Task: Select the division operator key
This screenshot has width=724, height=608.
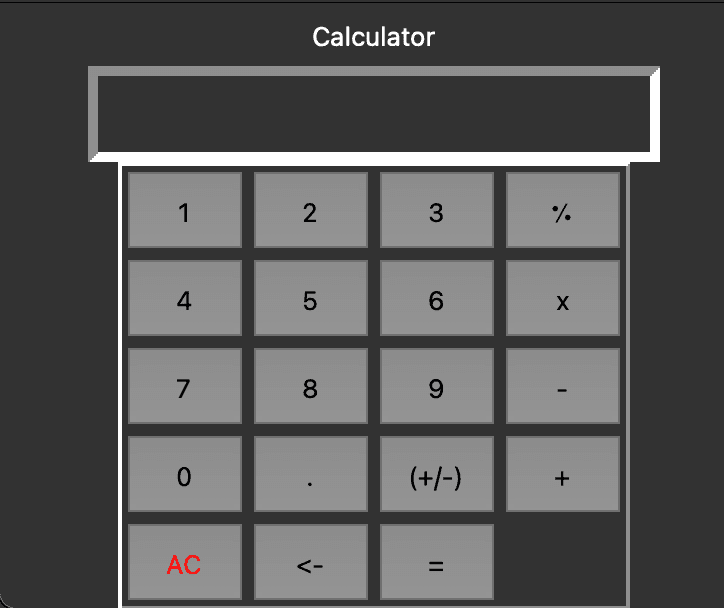Action: tap(563, 211)
